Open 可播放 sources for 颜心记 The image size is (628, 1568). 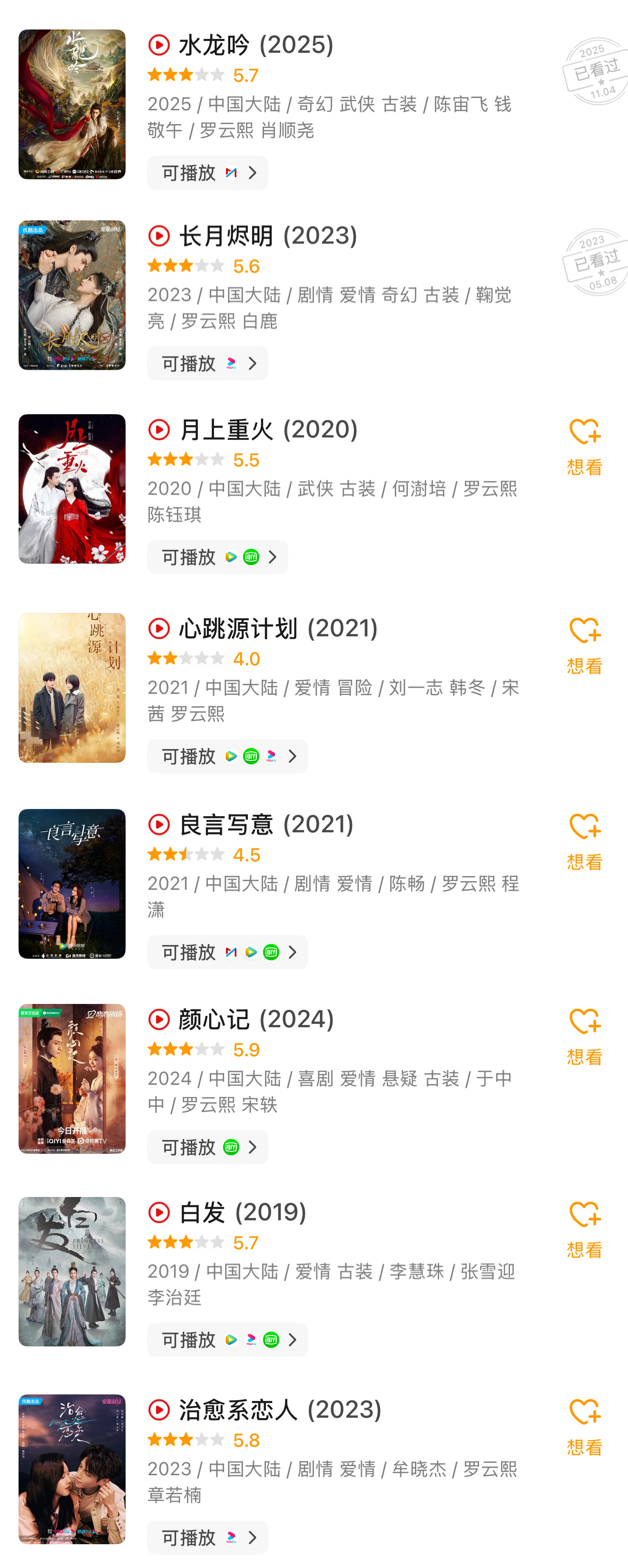[207, 1148]
